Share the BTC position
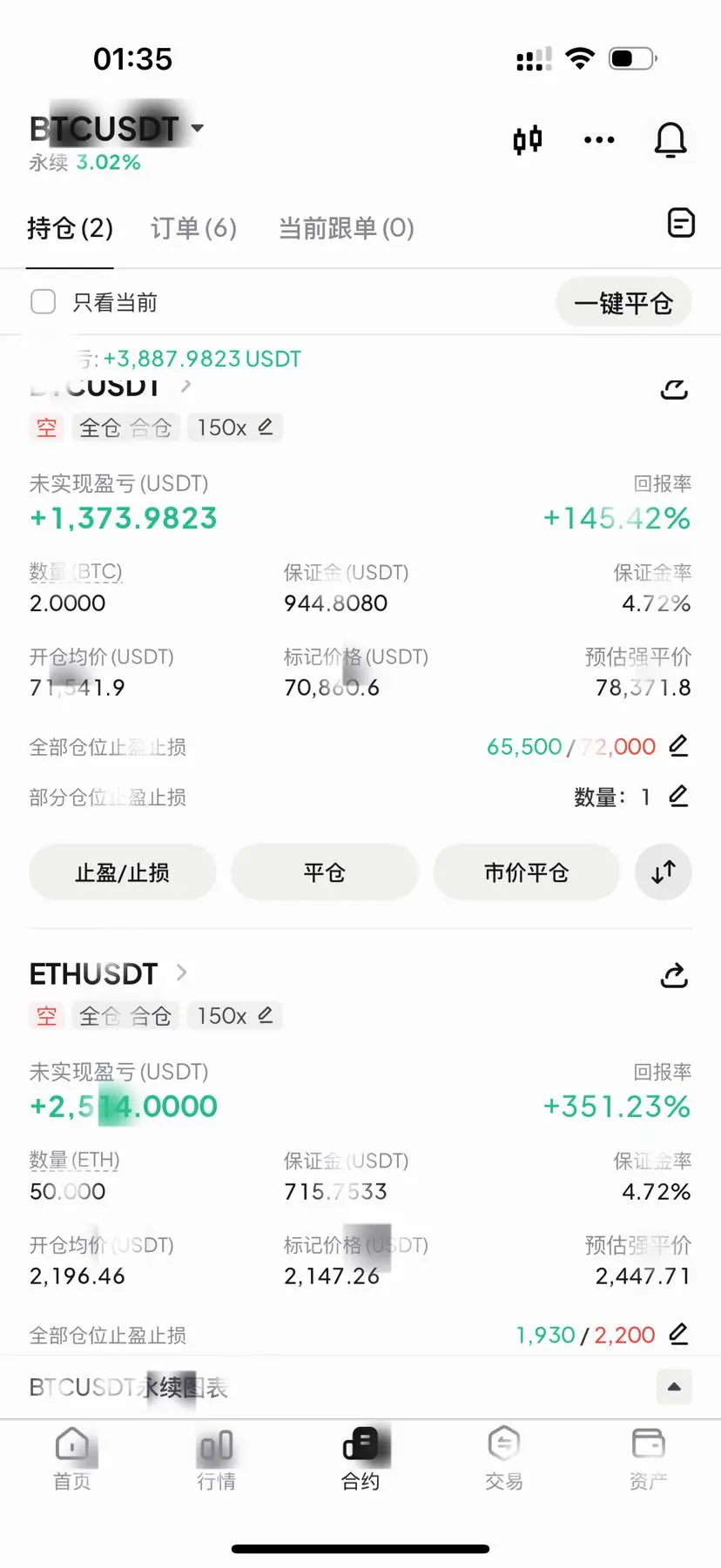 [674, 389]
